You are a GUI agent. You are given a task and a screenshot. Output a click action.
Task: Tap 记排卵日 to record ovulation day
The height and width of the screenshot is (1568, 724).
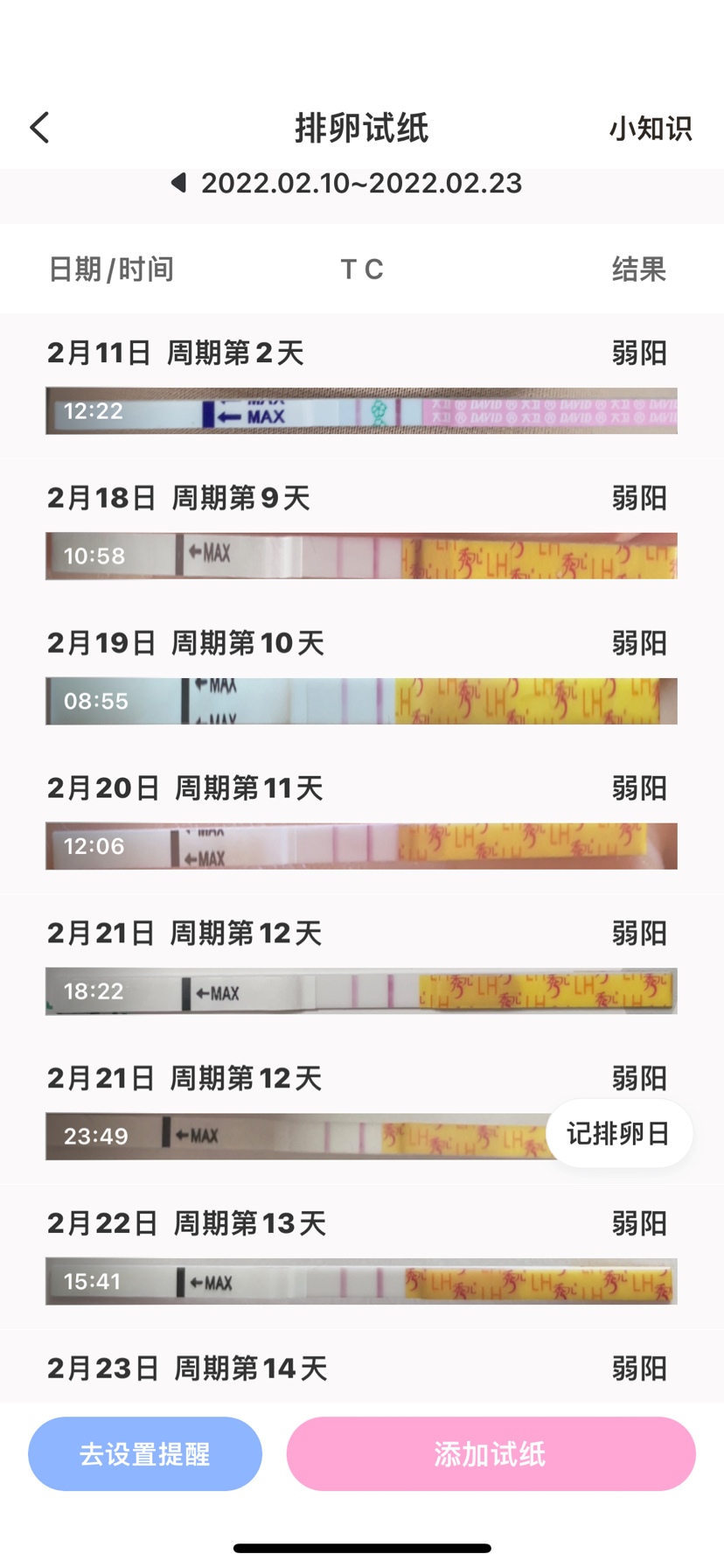pyautogui.click(x=618, y=1134)
